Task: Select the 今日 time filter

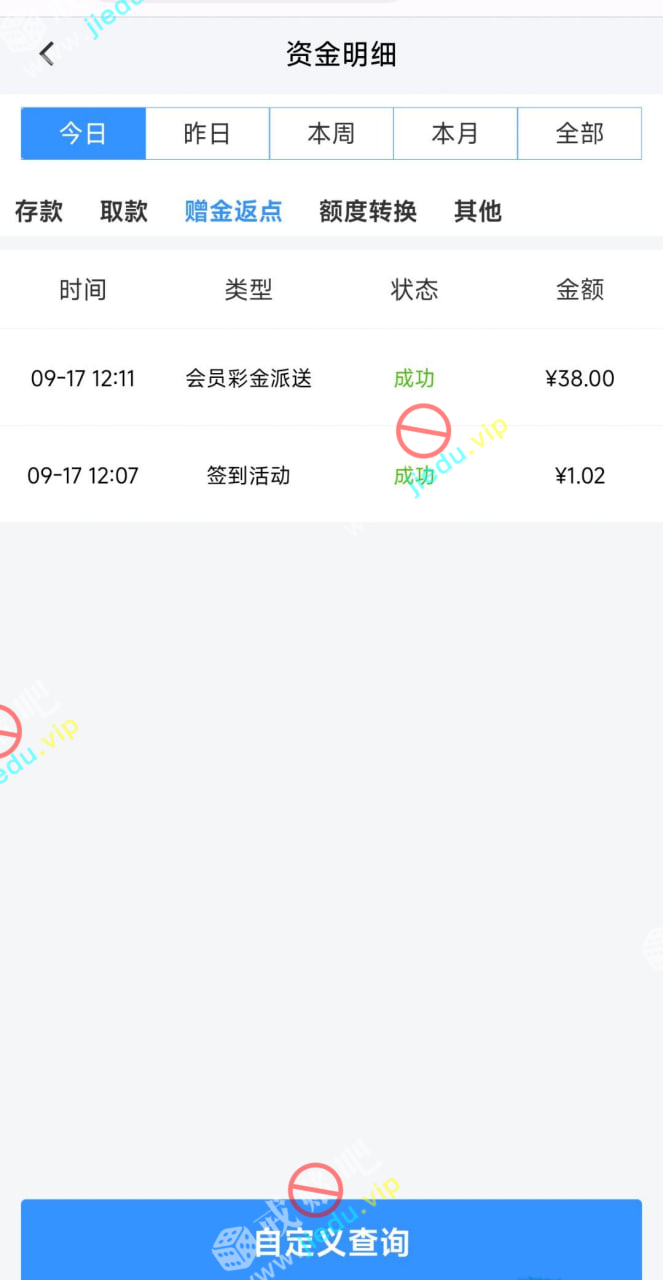Action: click(x=83, y=134)
